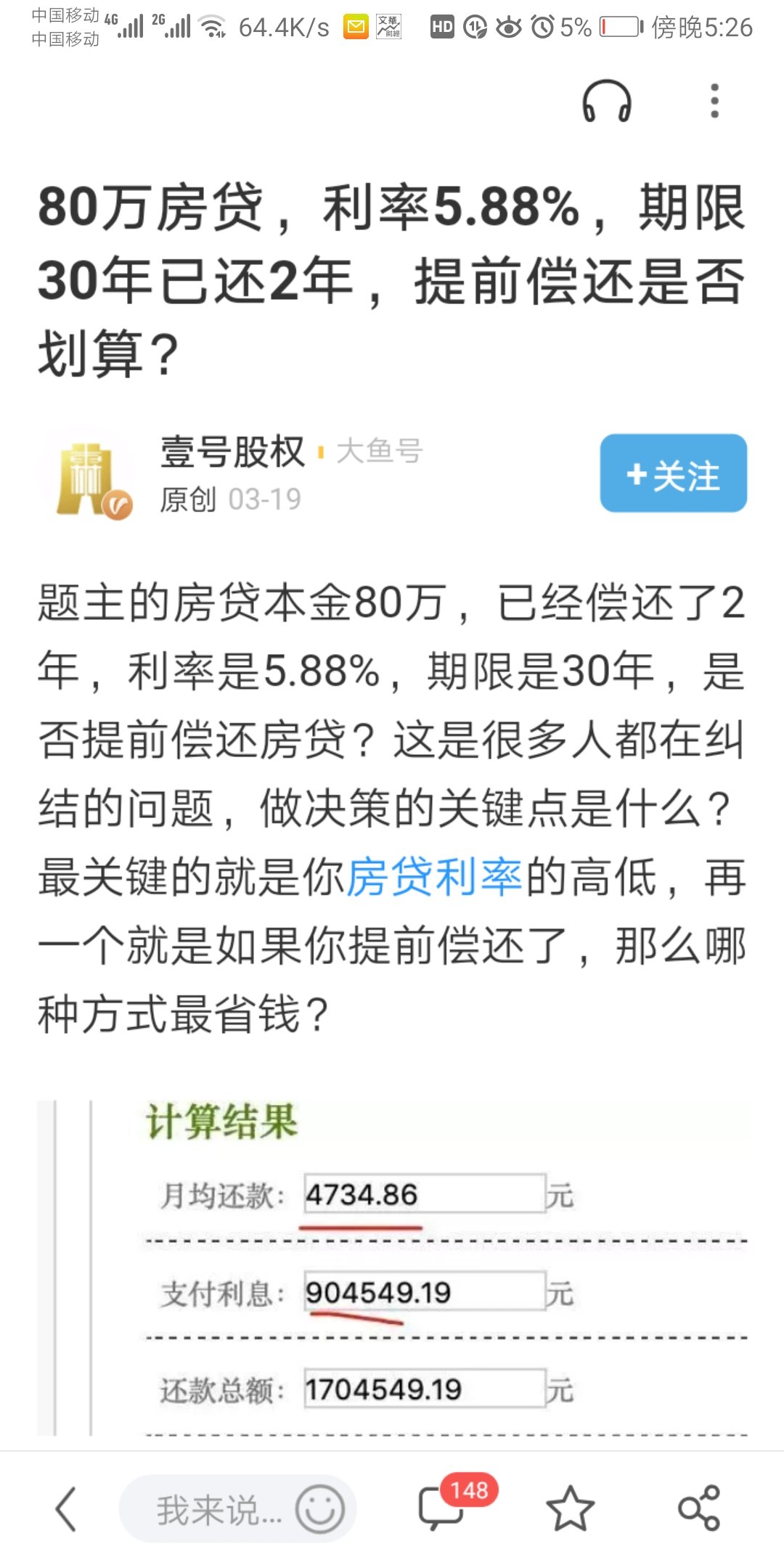
Task: Open the emoji smiley picker
Action: tap(320, 1509)
